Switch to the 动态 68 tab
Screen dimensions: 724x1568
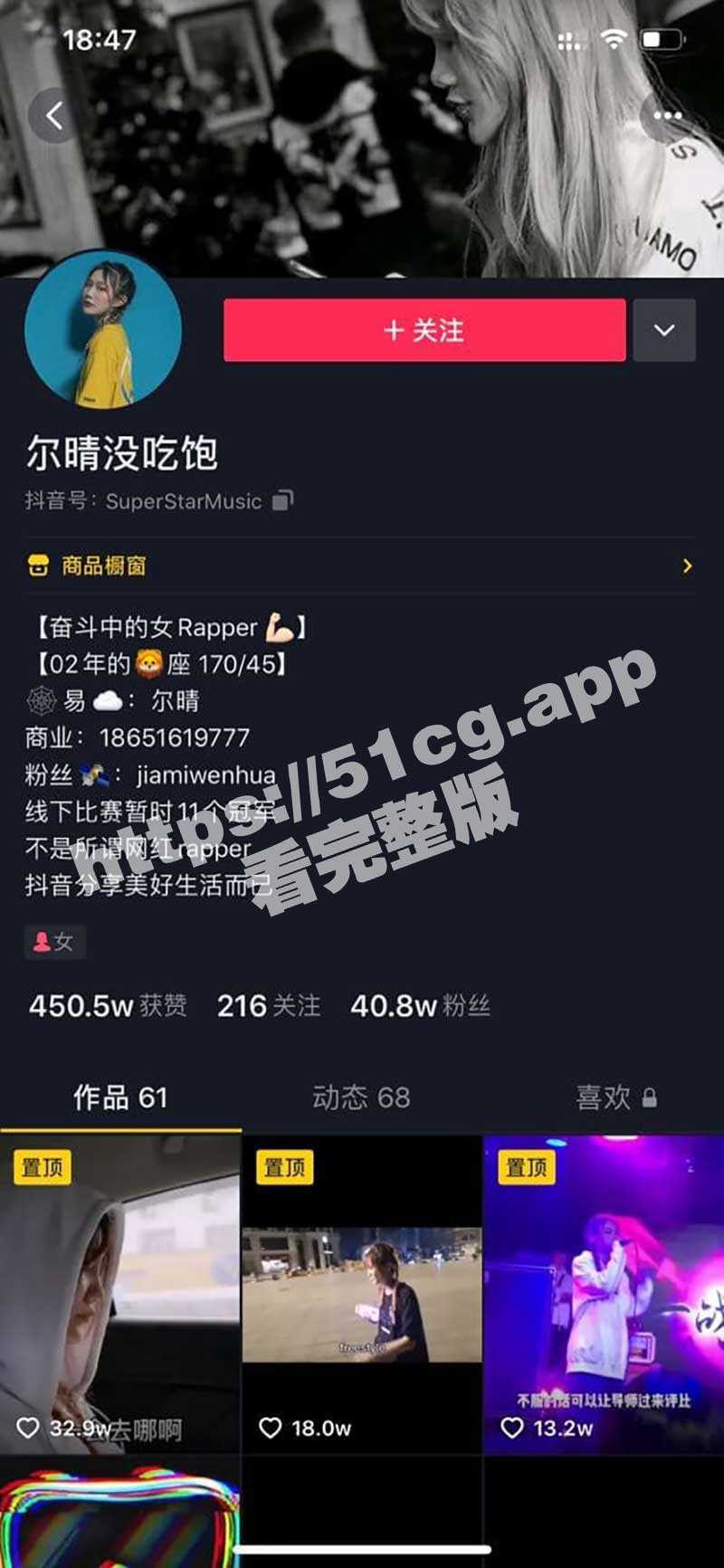[361, 1098]
